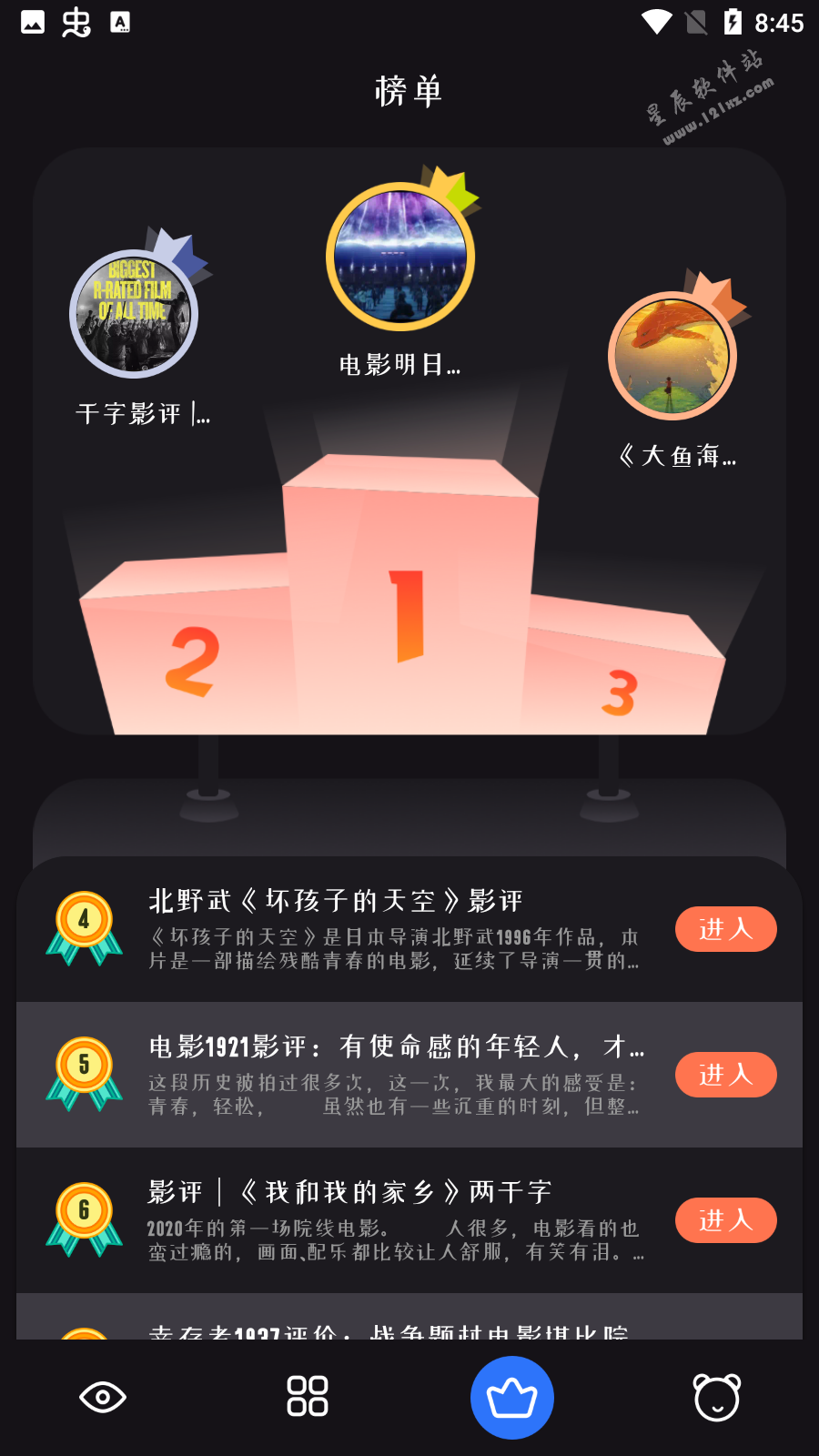This screenshot has height=1456, width=819.
Task: Select the crown ranking tab
Action: click(x=512, y=1397)
